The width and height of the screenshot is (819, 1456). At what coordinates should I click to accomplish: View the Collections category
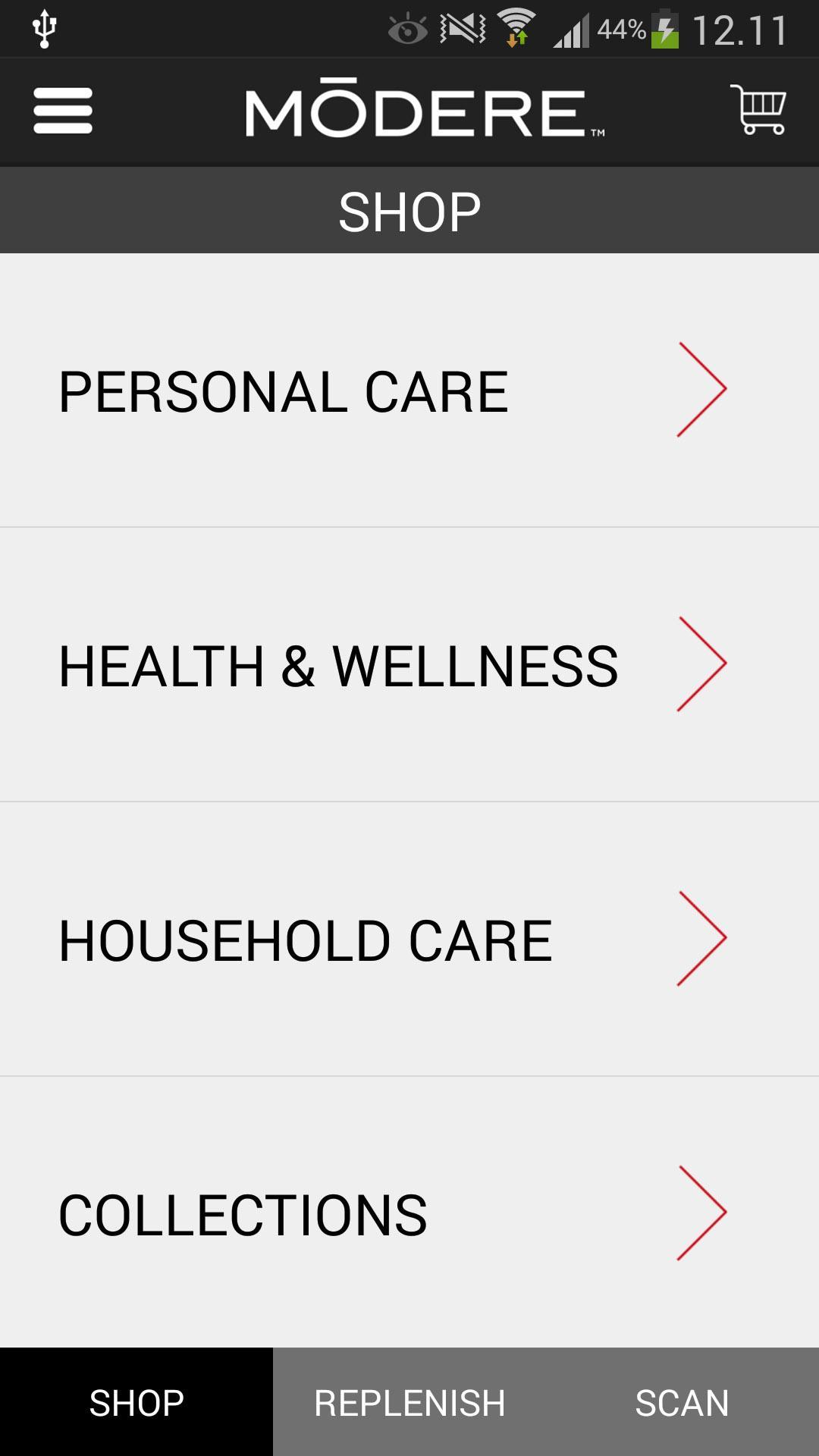pos(409,1213)
